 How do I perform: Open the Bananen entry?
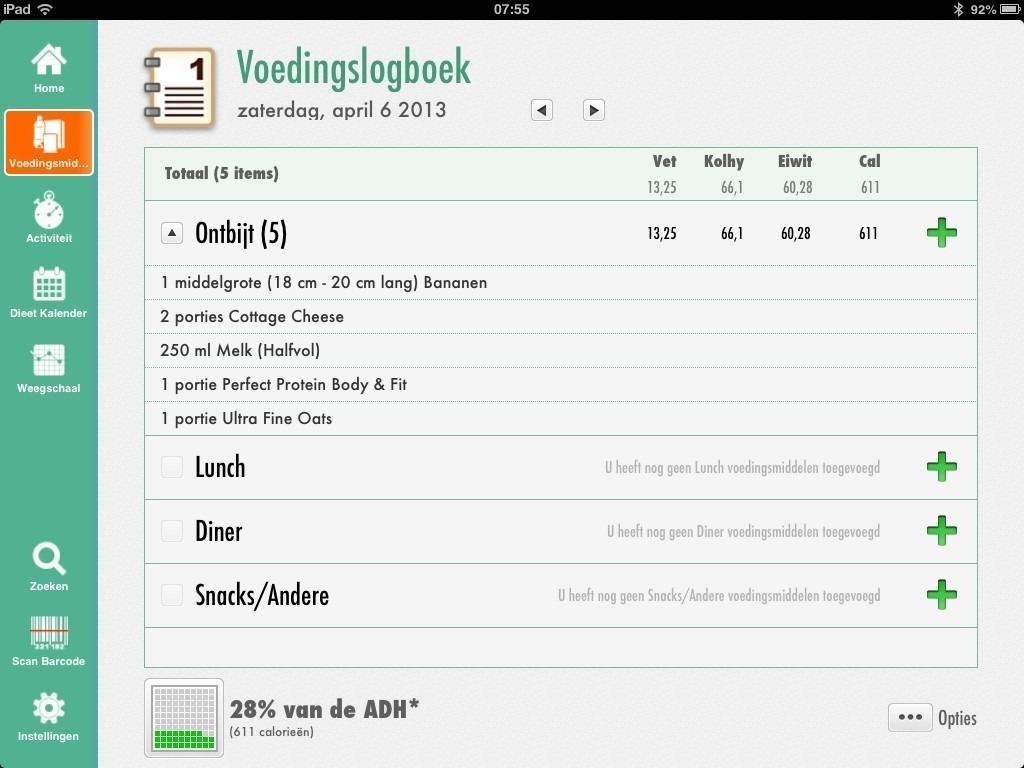(x=324, y=283)
